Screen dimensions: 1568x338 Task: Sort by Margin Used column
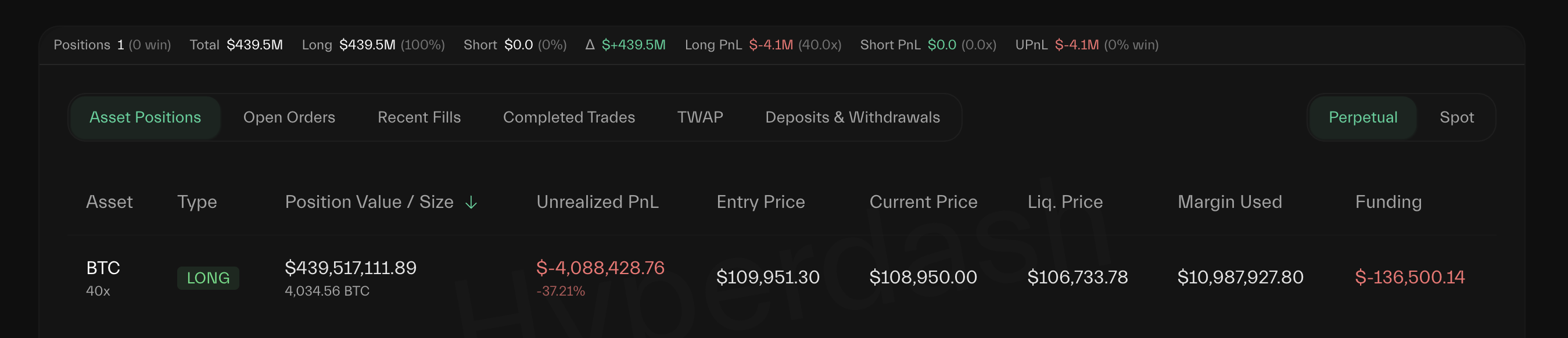1229,202
